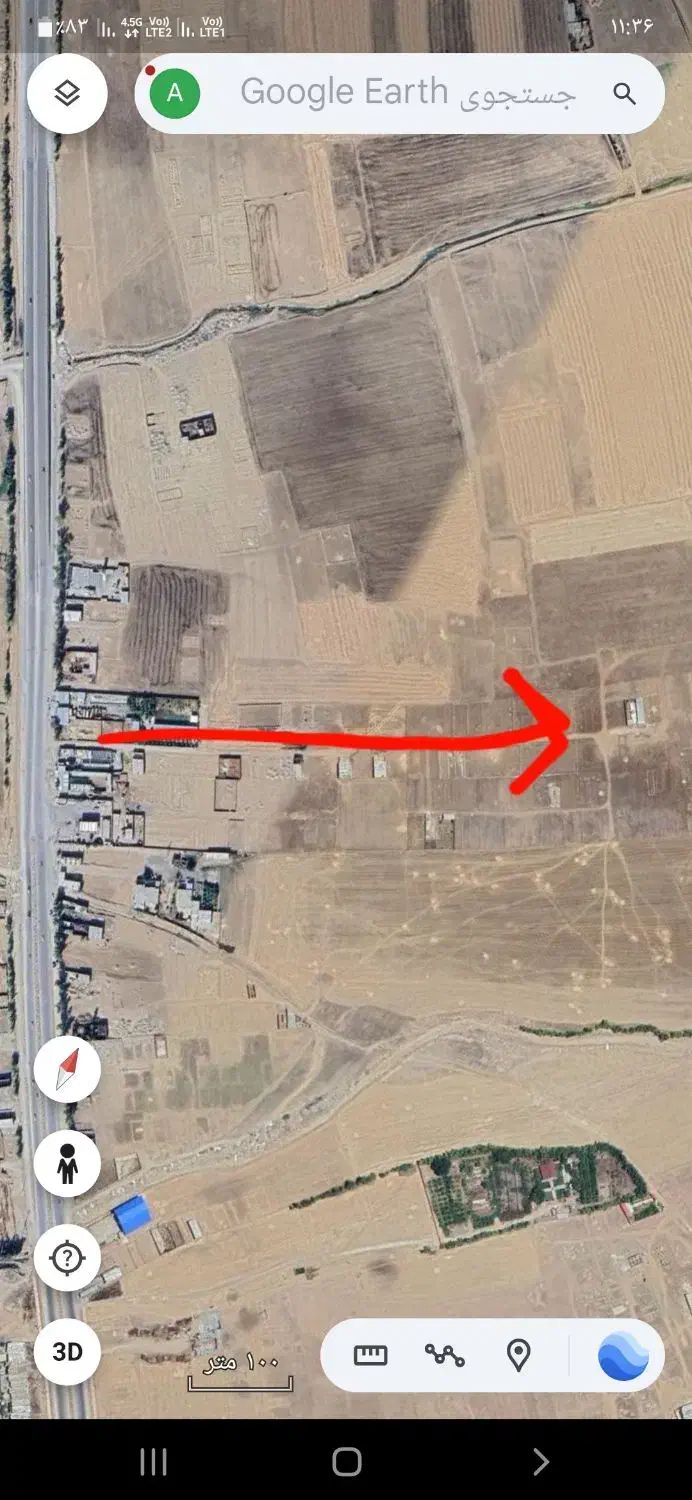
Task: Center map on my location
Action: pos(67,1258)
